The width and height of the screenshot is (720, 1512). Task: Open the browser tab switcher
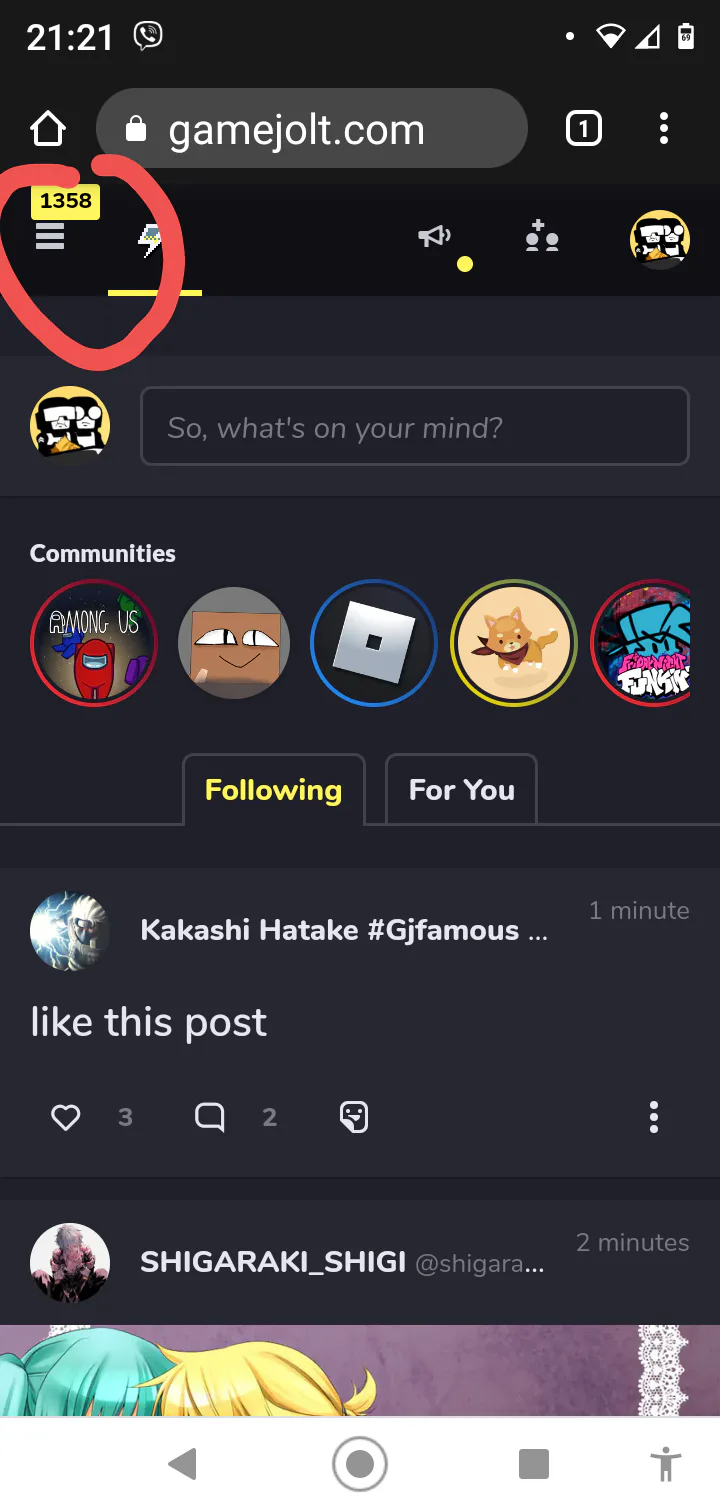pyautogui.click(x=584, y=129)
